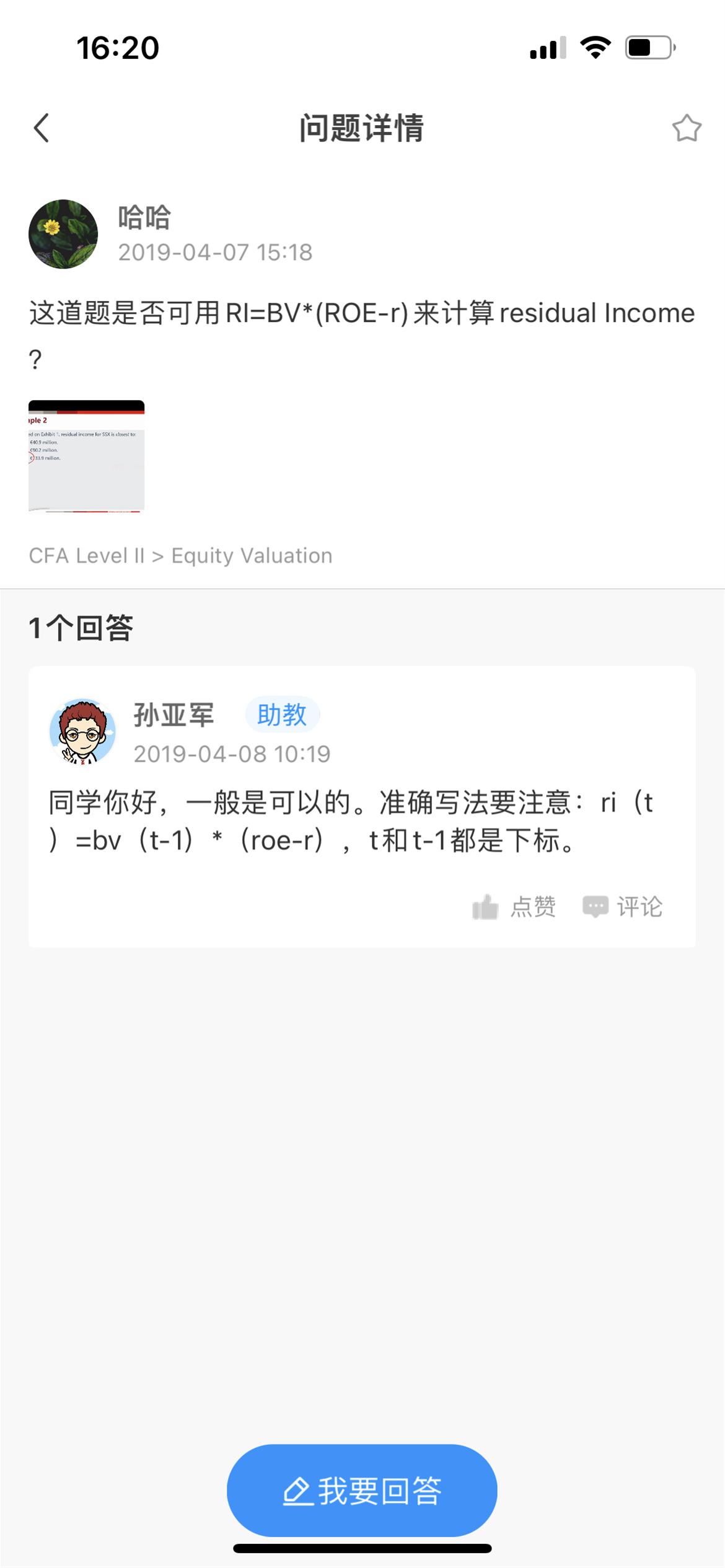Comment on 孙亚军's answer via 评论
This screenshot has width=725, height=1568.
(623, 907)
